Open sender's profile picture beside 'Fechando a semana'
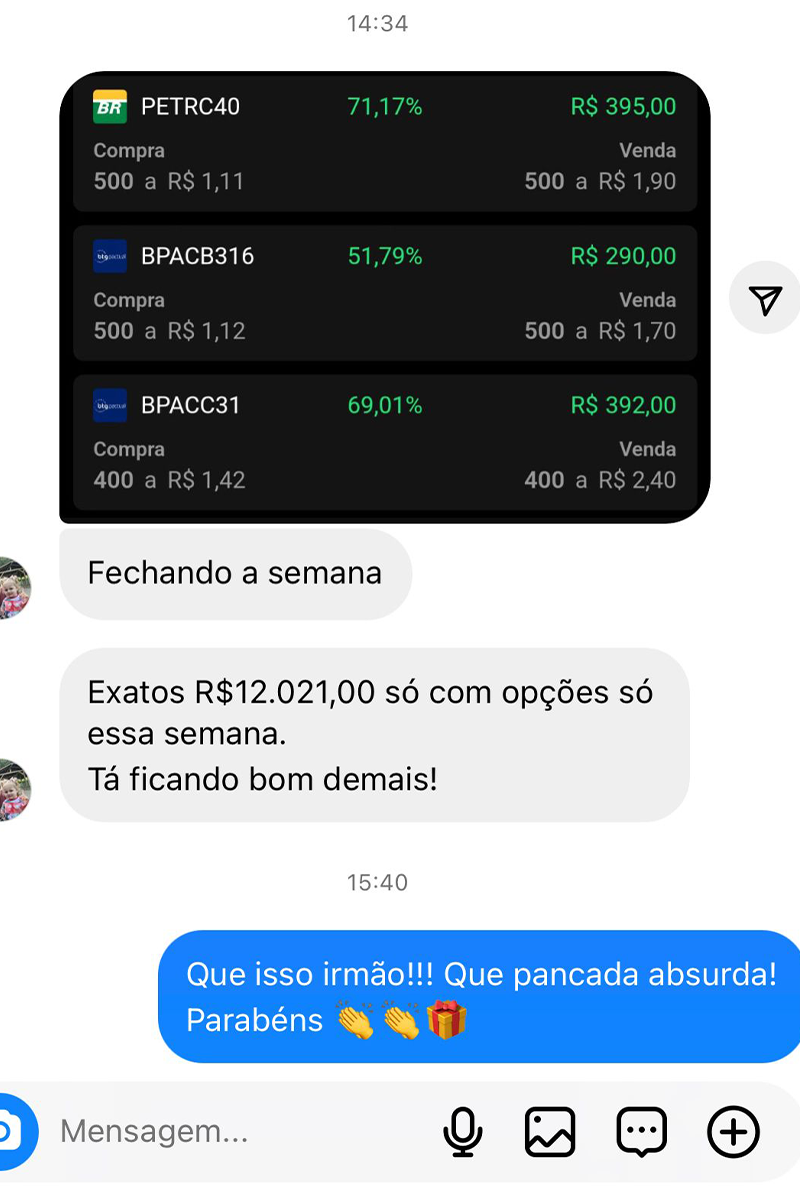Image resolution: width=800 pixels, height=1200 pixels. coord(14,588)
